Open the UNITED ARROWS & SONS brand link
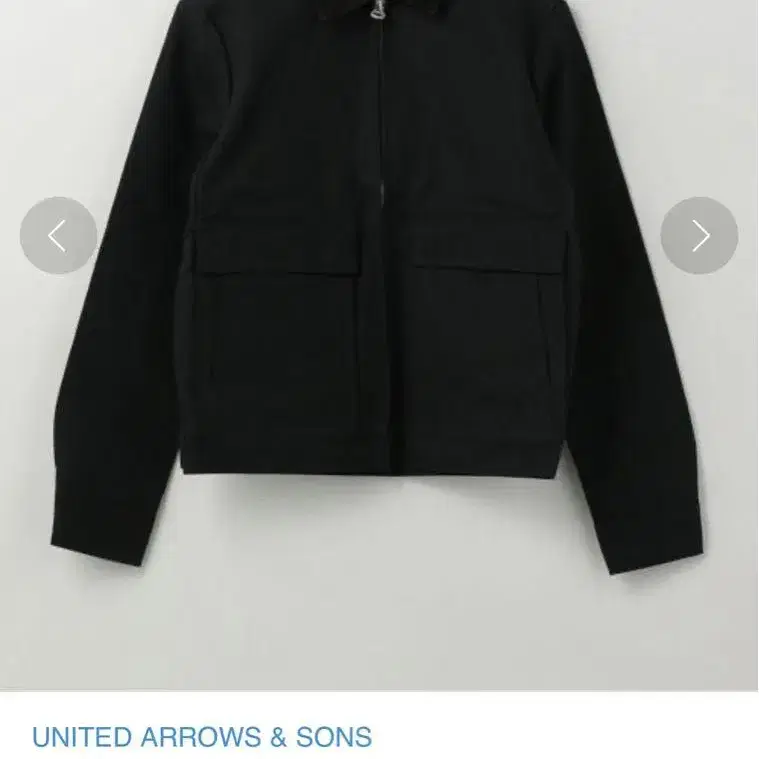This screenshot has width=759, height=759. coord(202,738)
